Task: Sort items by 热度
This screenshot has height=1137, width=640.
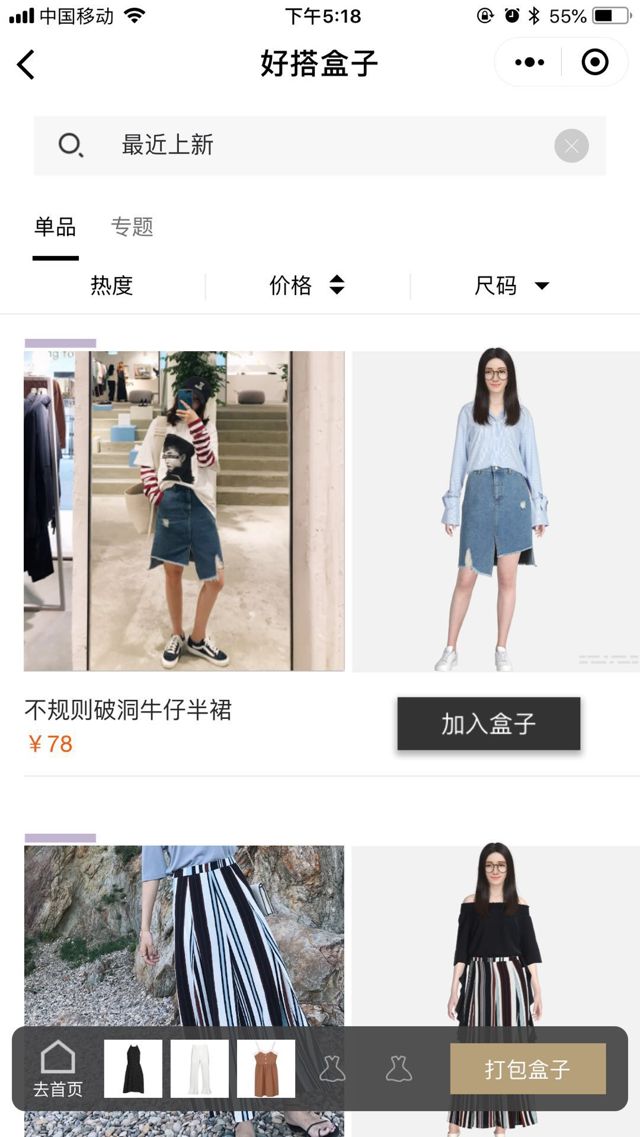Action: click(x=111, y=286)
